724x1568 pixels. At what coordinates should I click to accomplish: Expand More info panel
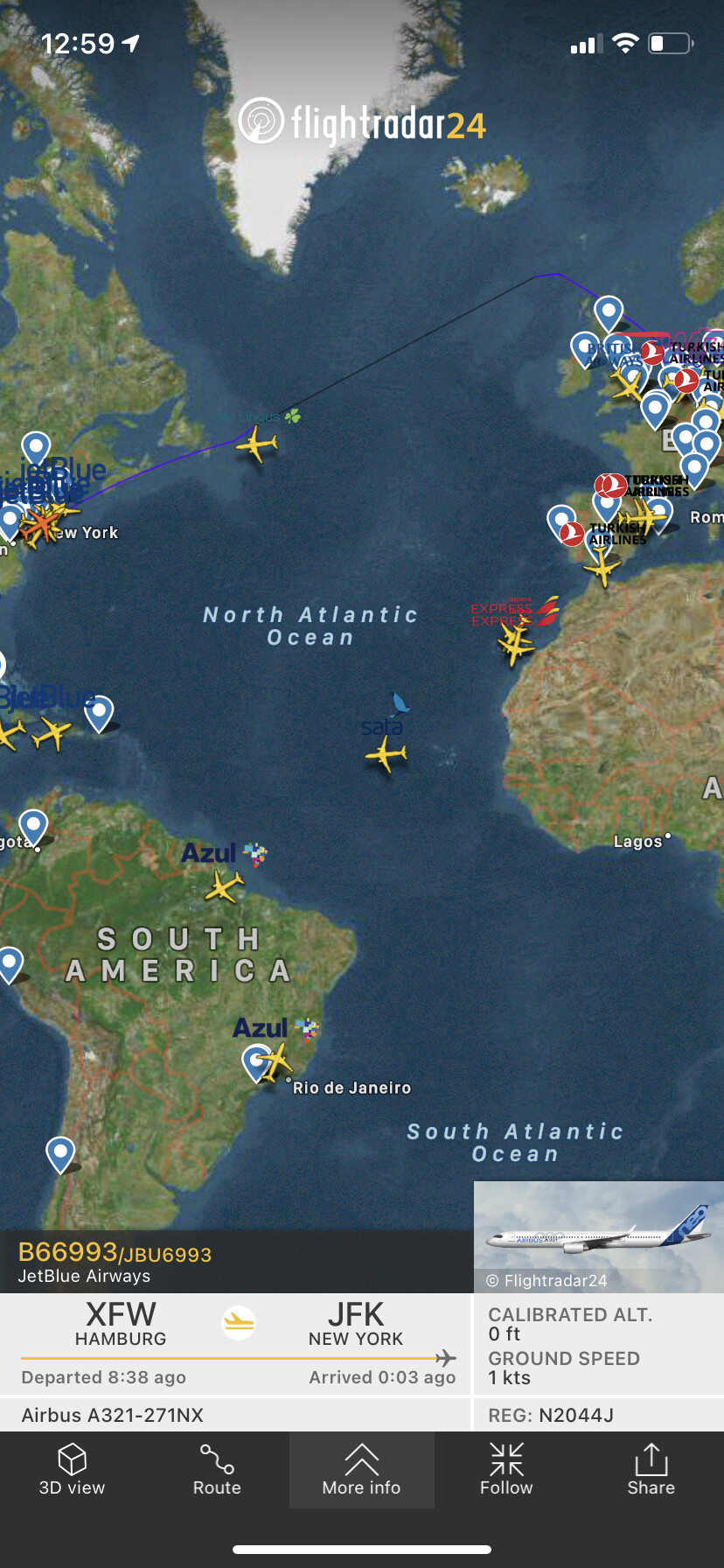[361, 1469]
